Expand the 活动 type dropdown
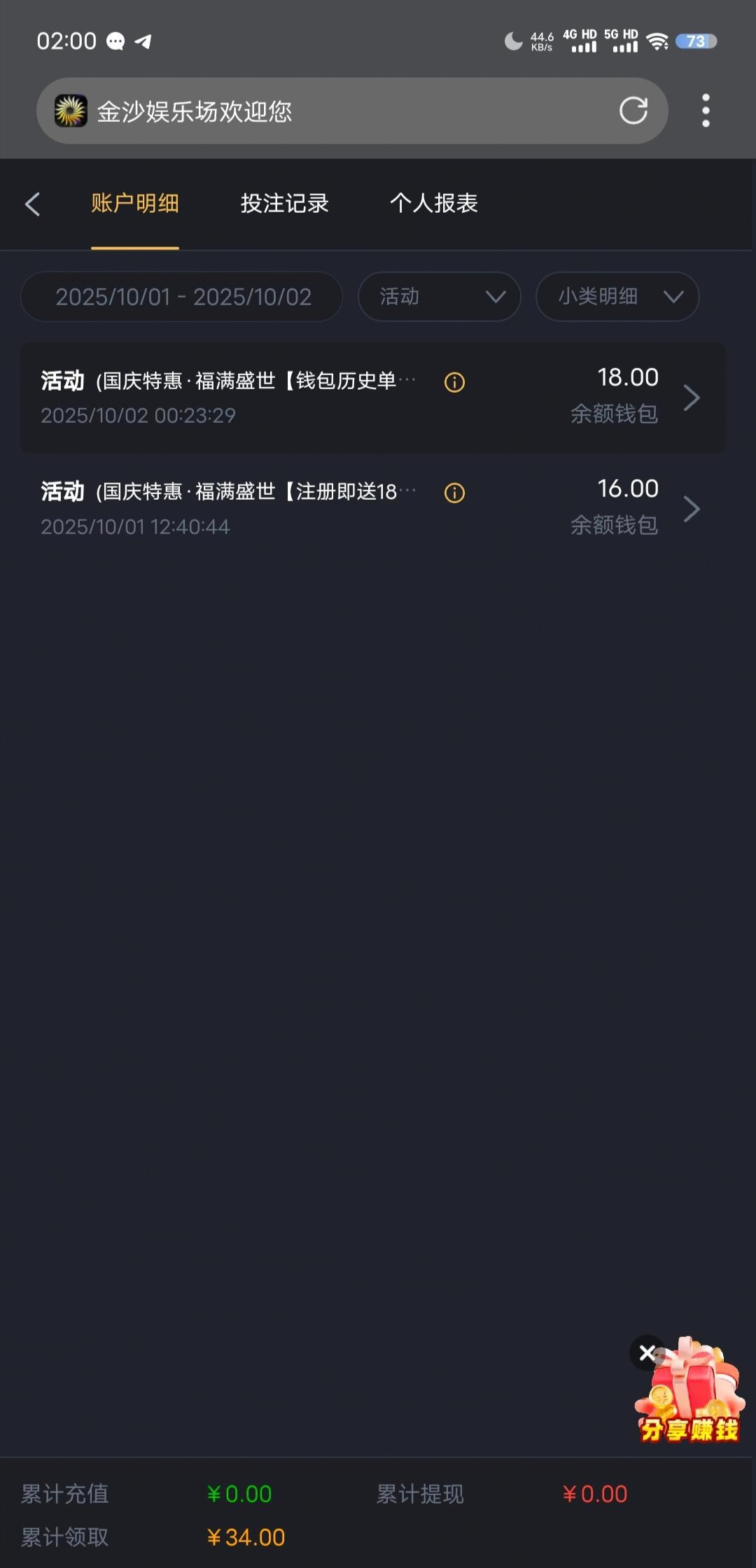The image size is (756, 1568). (439, 297)
